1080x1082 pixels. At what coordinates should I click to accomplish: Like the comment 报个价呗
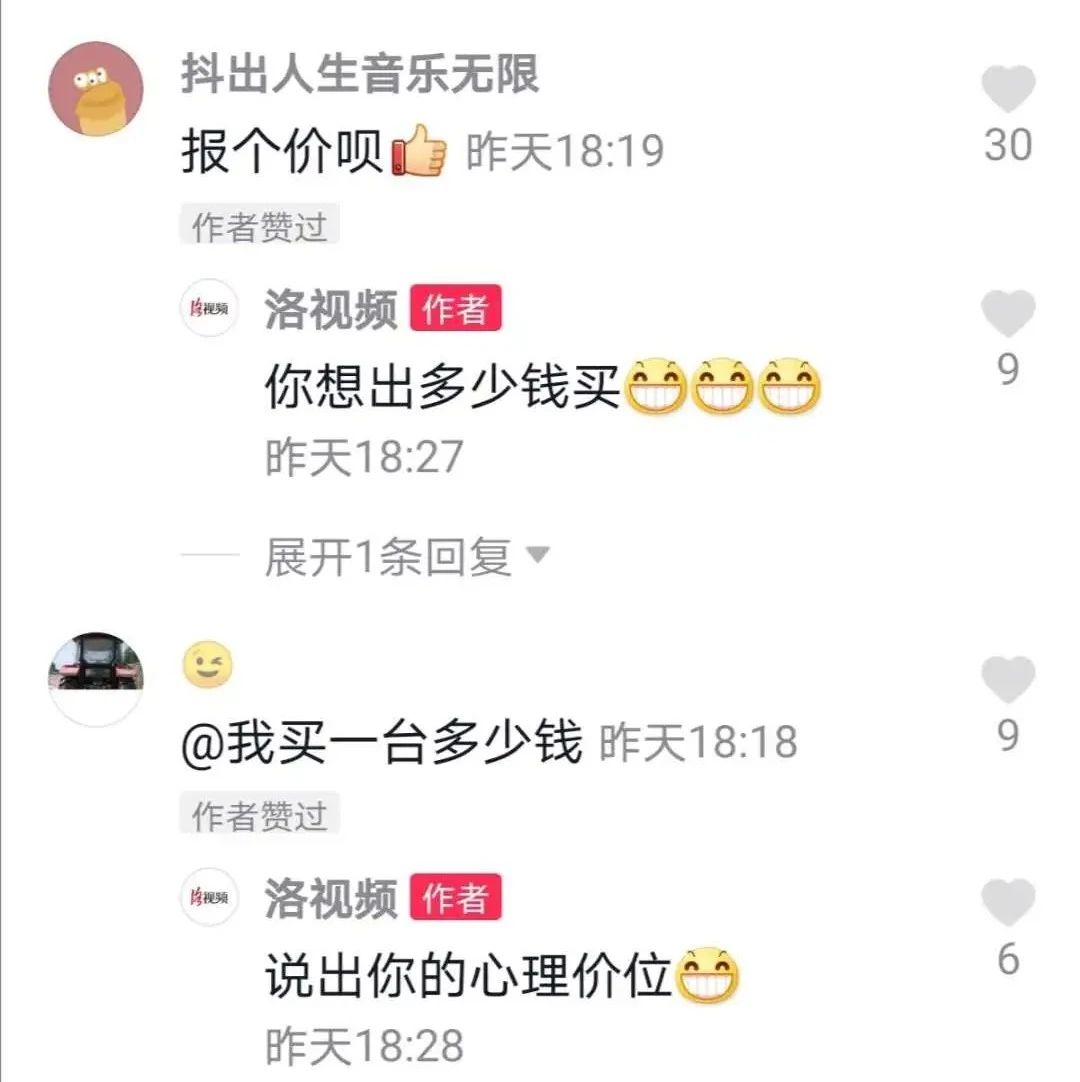[x=1007, y=90]
